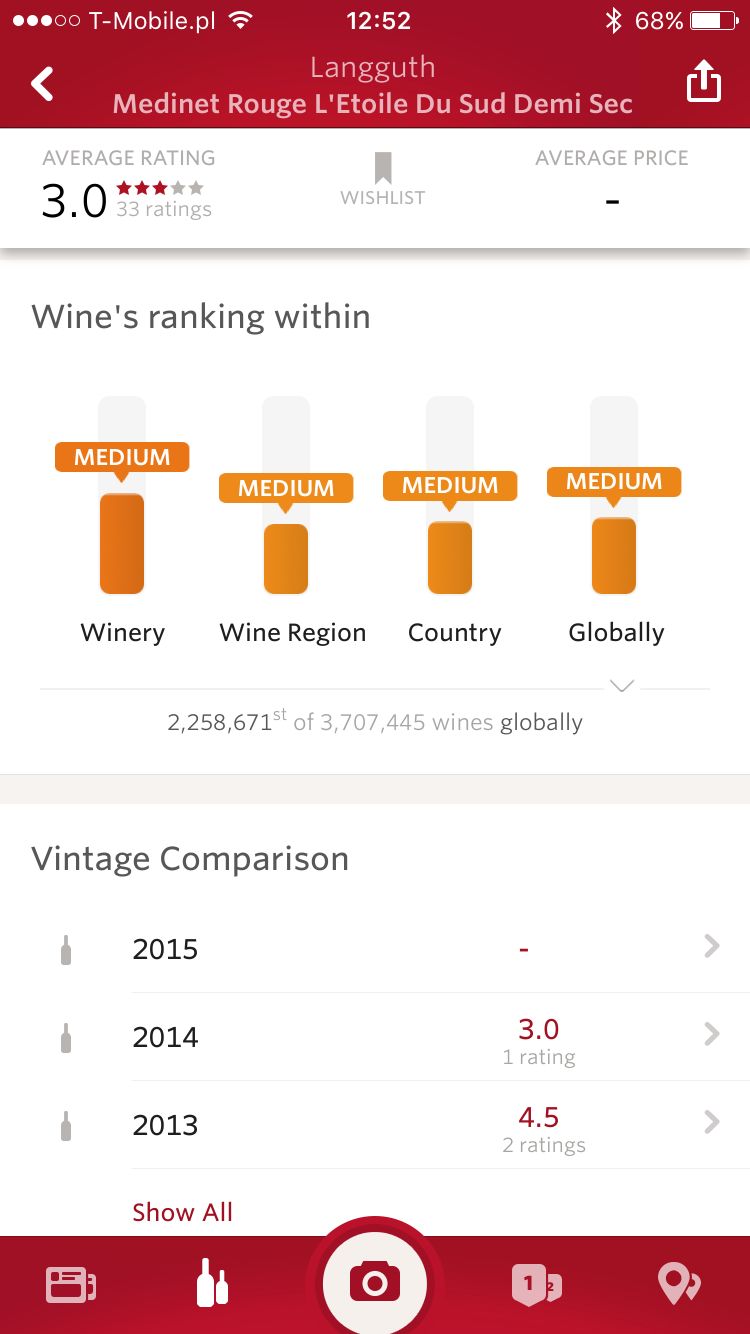The height and width of the screenshot is (1334, 750).
Task: Switch to the map location tab
Action: (x=679, y=1284)
